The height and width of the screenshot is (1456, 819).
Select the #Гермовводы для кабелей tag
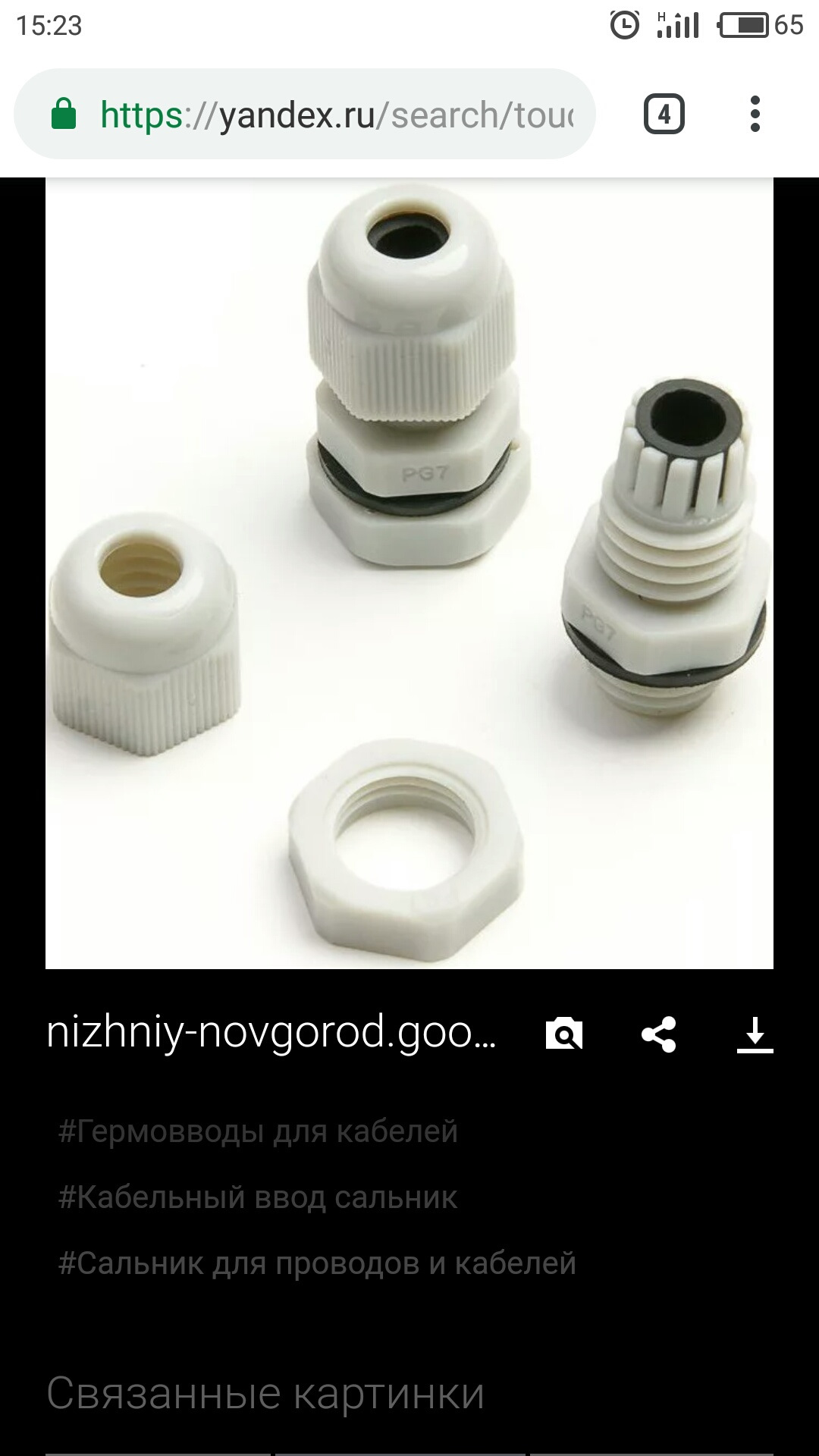[x=258, y=1131]
